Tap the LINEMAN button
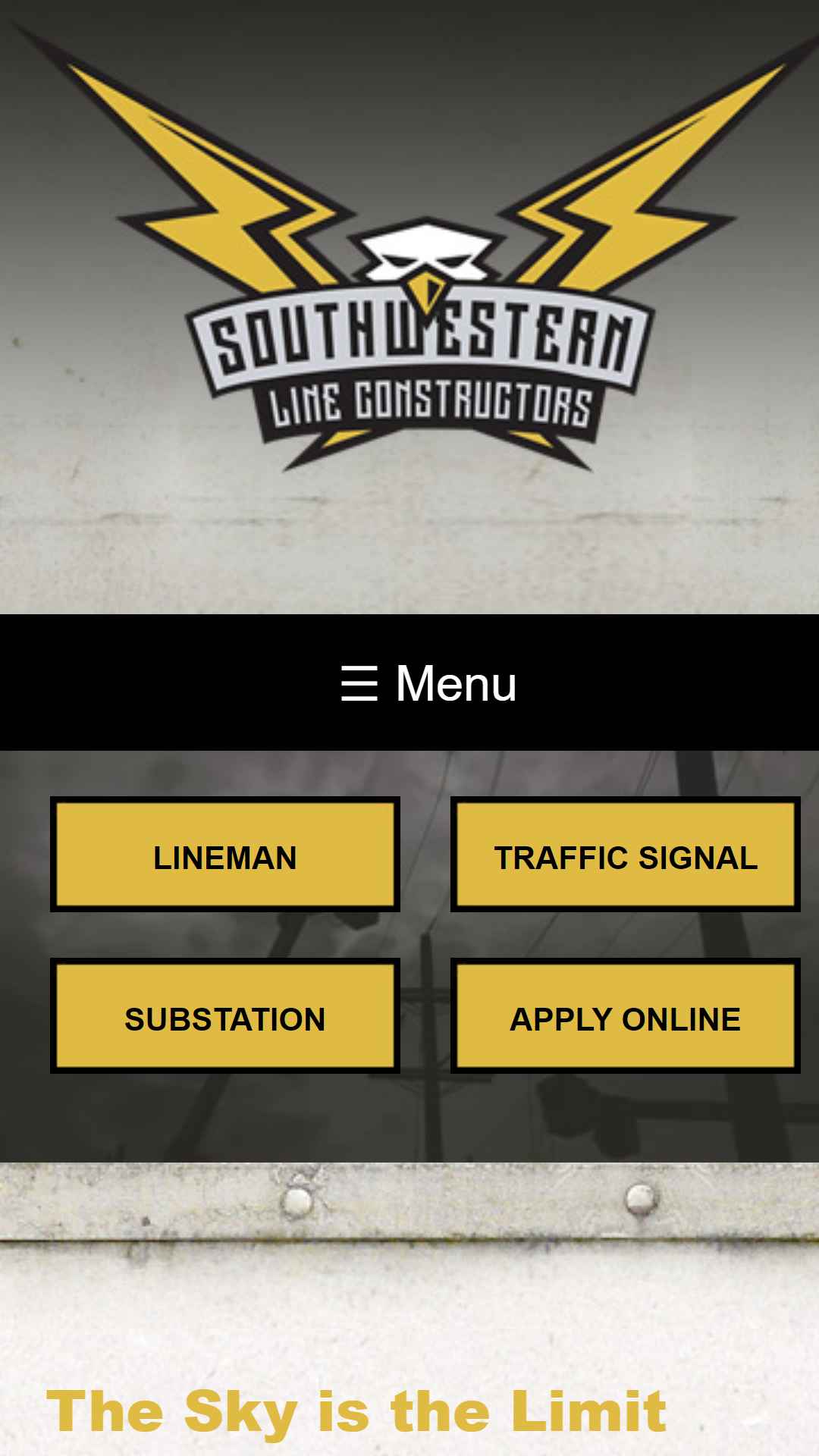819x1456 pixels. [225, 855]
